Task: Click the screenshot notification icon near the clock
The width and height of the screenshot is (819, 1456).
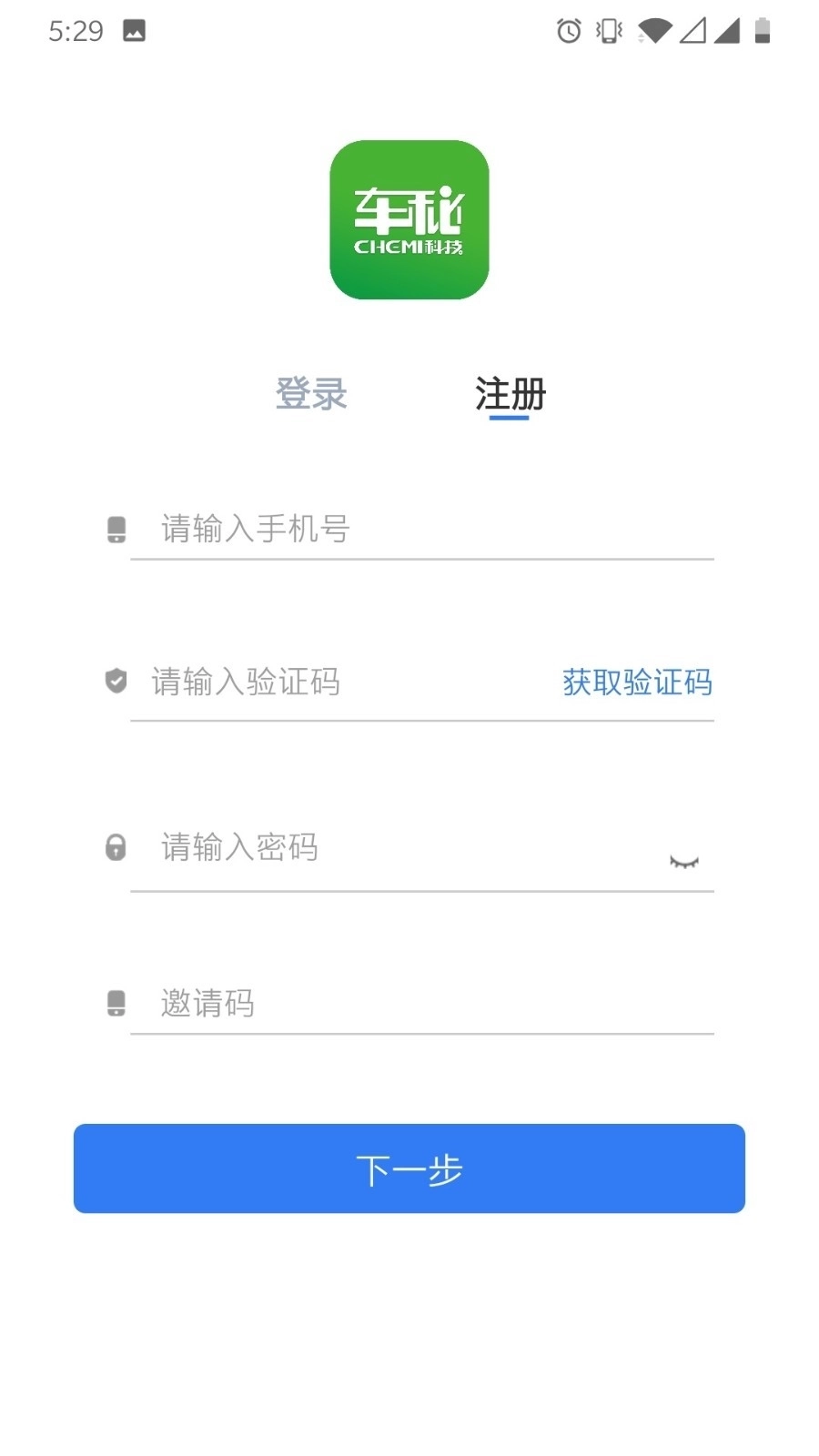Action: coord(136,30)
